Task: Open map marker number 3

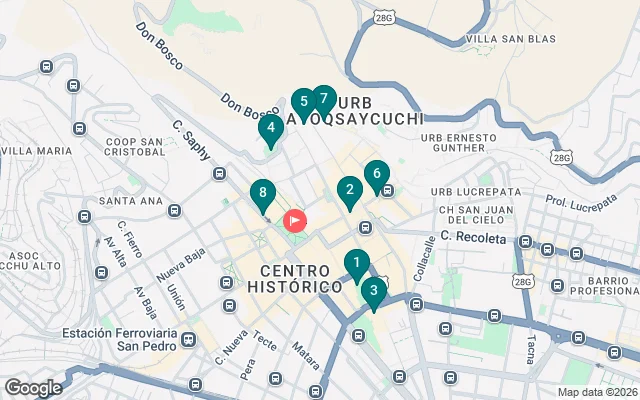Action: click(373, 293)
